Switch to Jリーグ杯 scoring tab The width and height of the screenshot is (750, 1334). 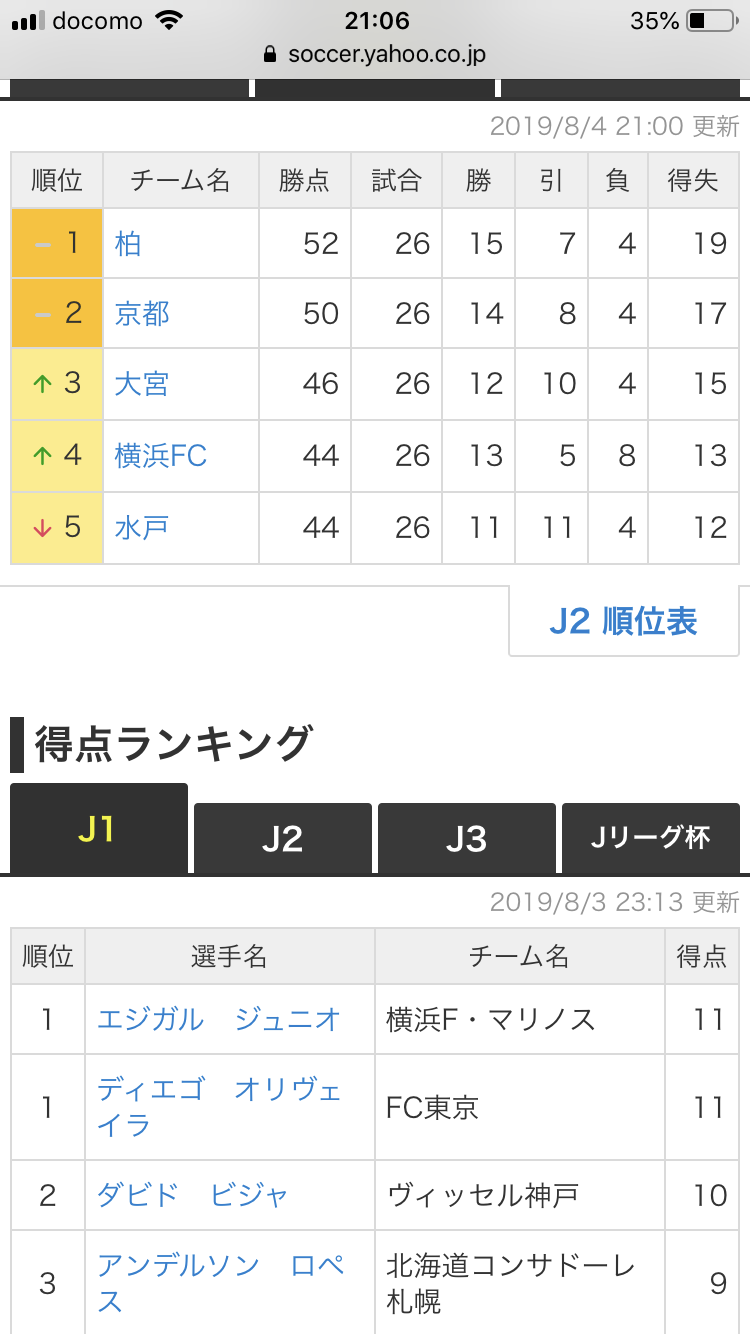651,838
